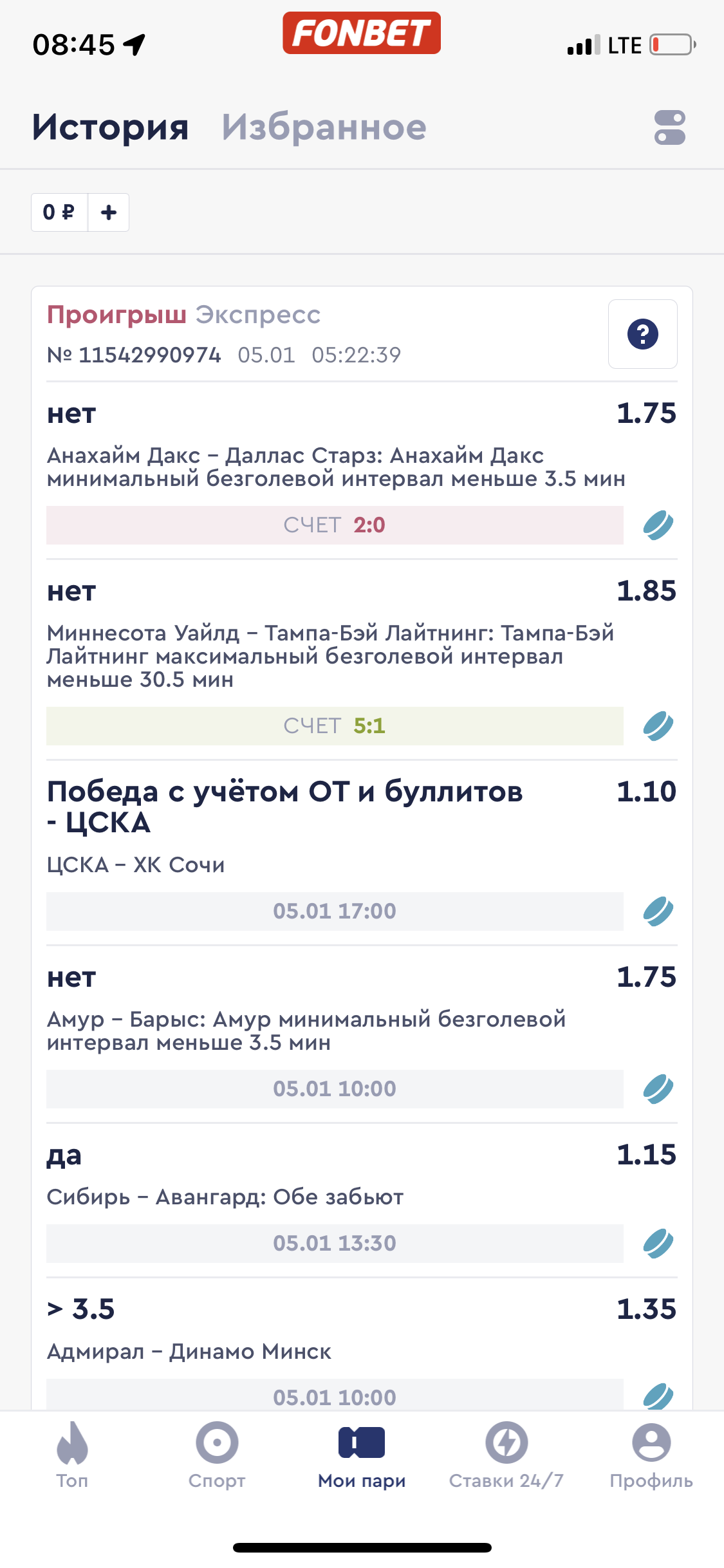Open the ЦСКА – ХК Сочи event
724x1568 pixels.
point(136,864)
